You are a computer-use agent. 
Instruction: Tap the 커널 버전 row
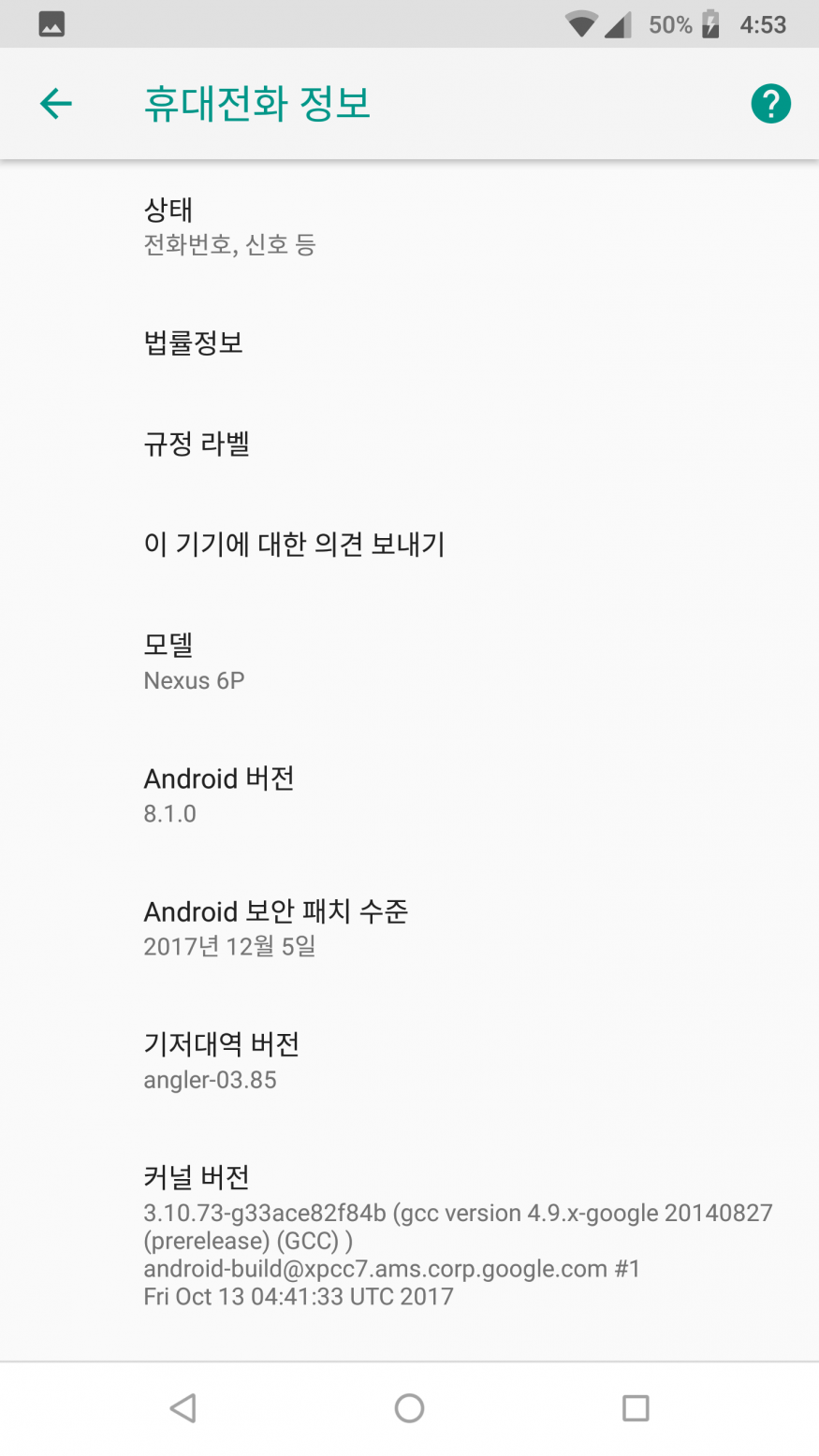[409, 1235]
